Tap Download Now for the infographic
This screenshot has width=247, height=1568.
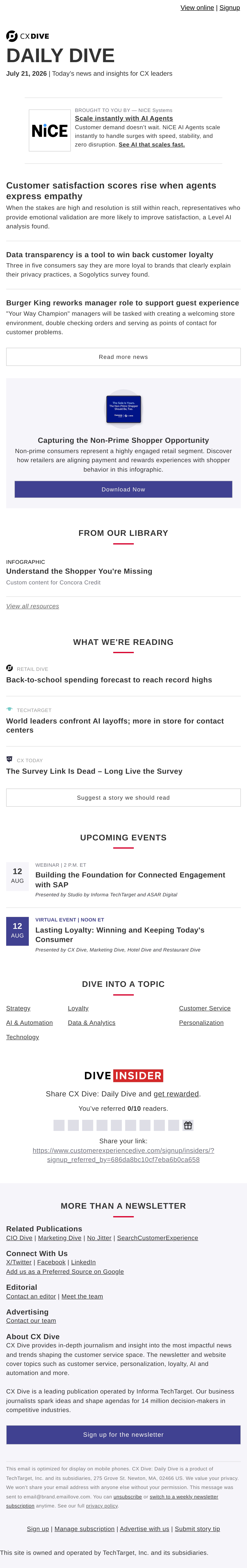[x=123, y=489]
